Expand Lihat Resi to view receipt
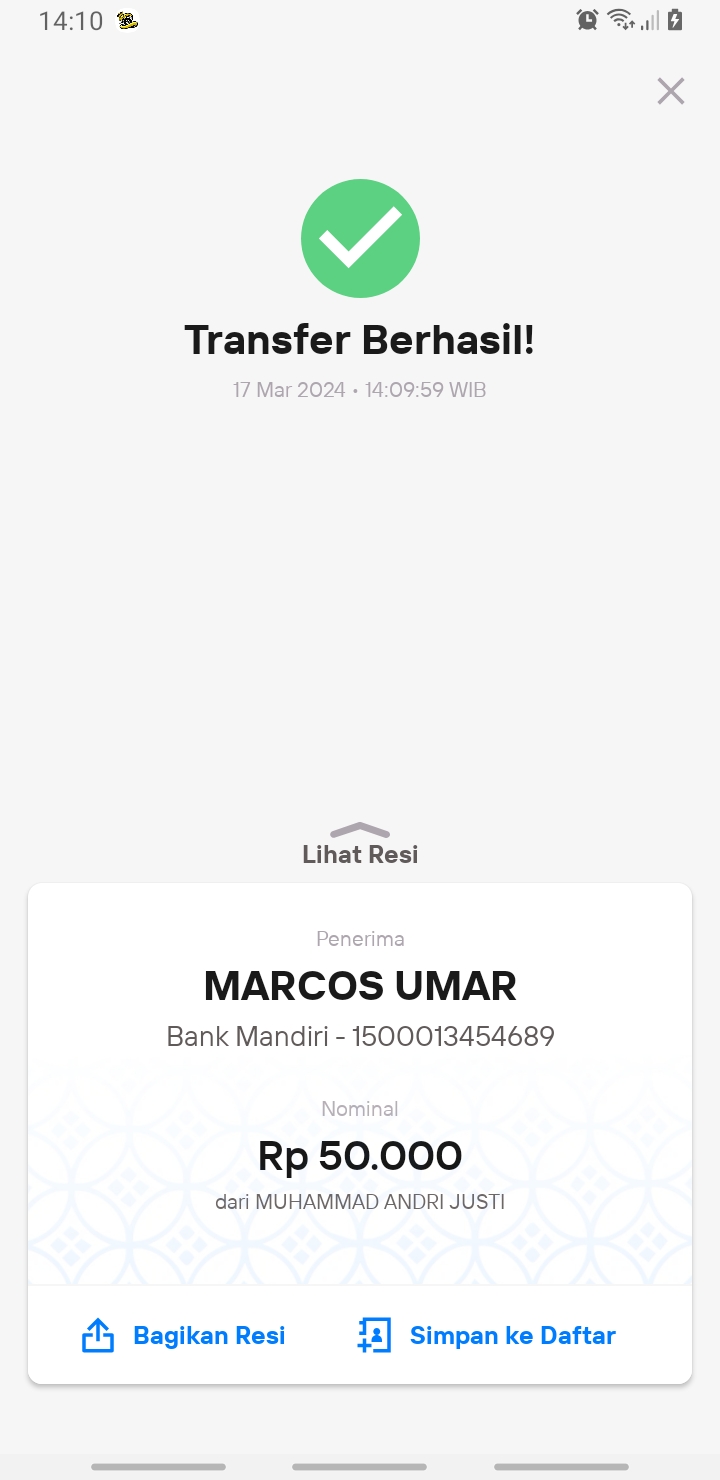The image size is (720, 1480). click(x=360, y=845)
